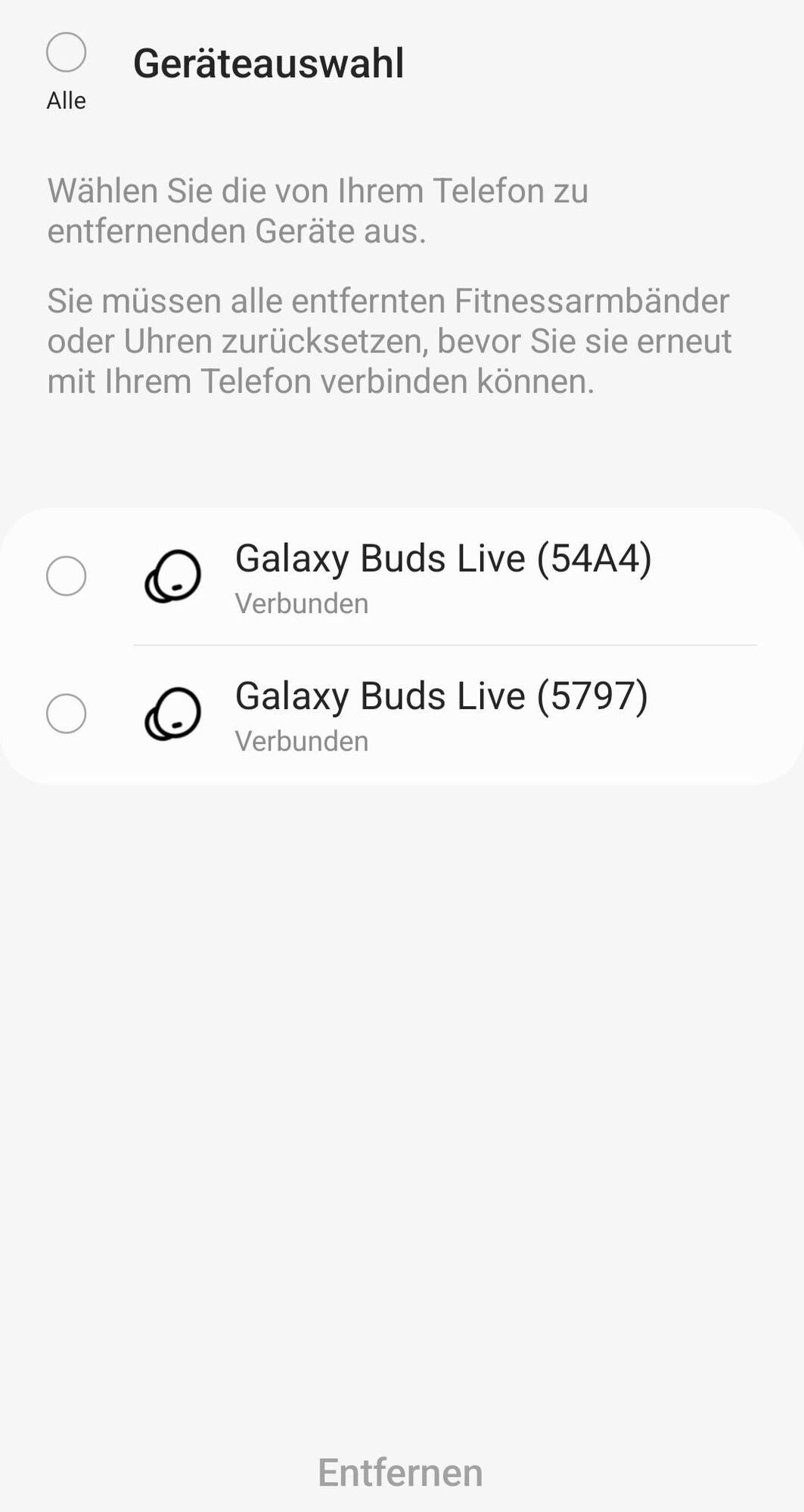Tap the Entfernen button
804x1512 pixels.
point(400,1472)
